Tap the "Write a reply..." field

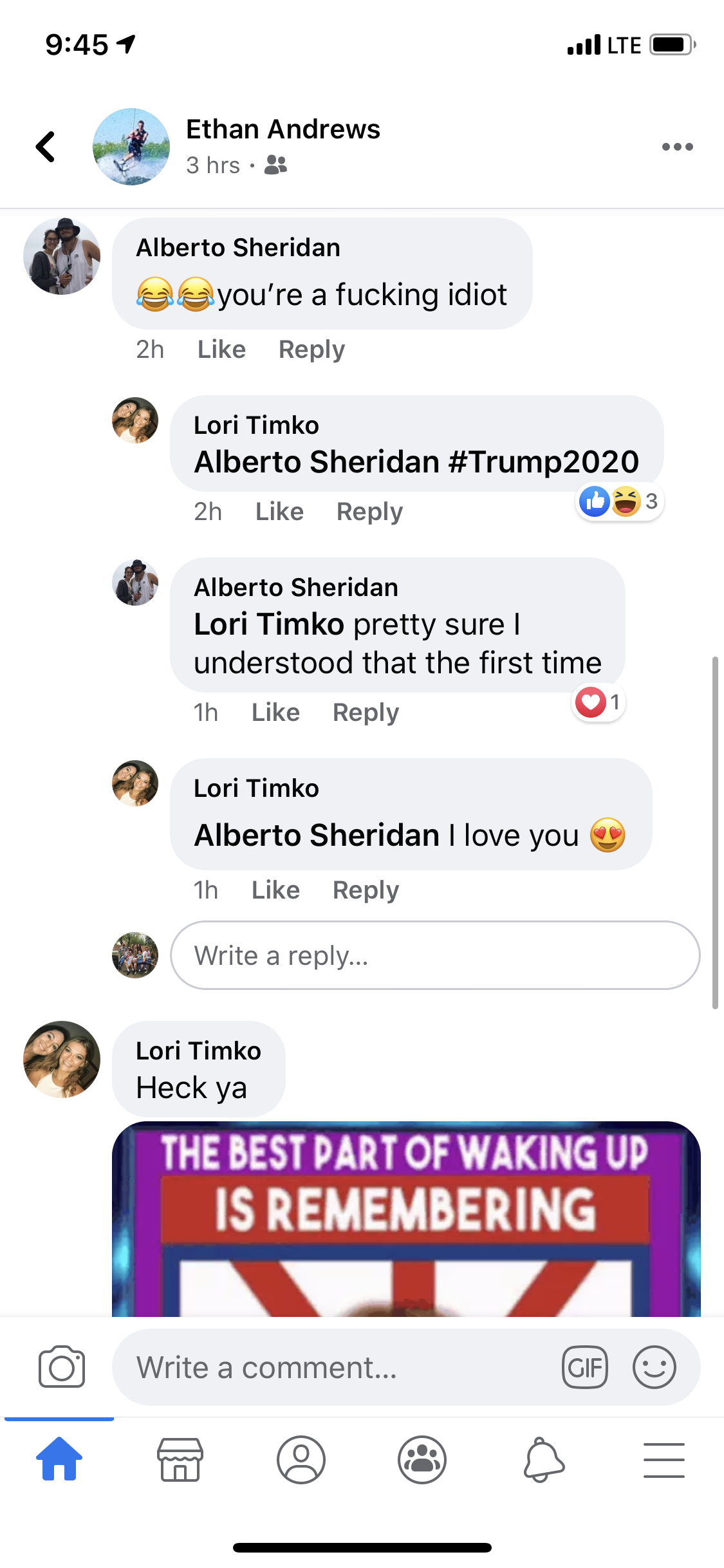click(x=435, y=955)
